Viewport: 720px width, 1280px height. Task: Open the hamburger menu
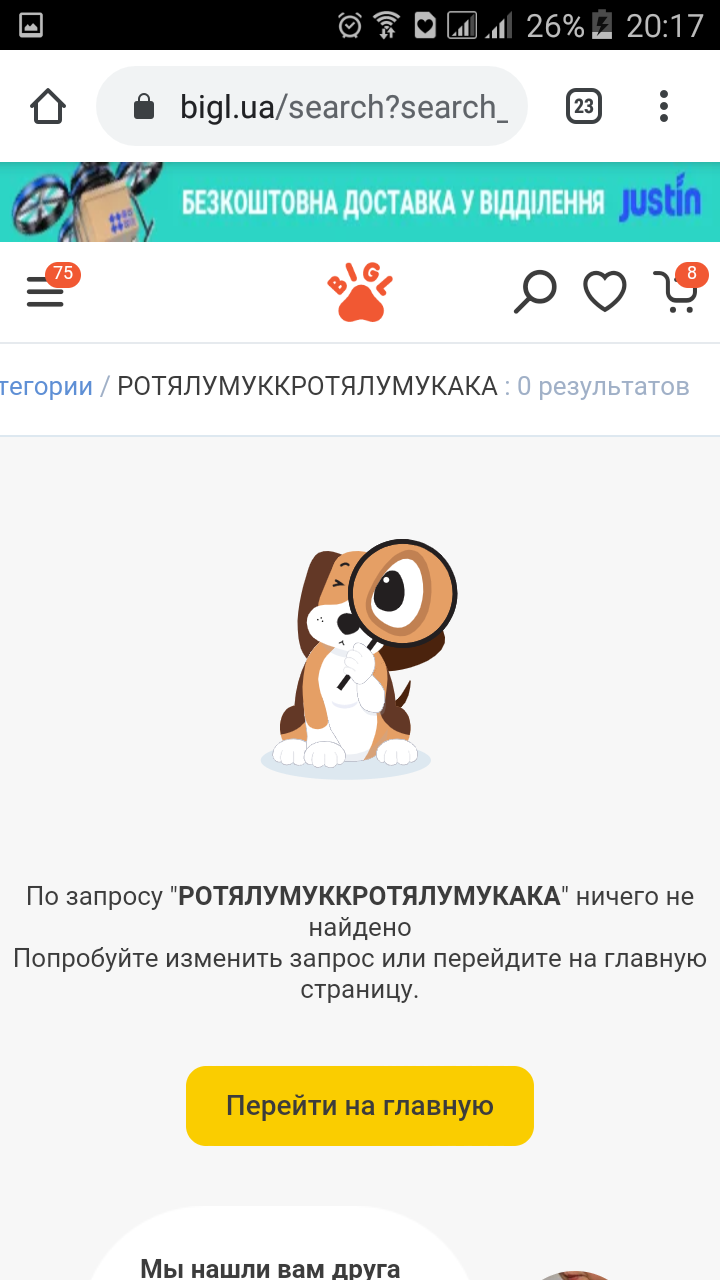[x=46, y=291]
